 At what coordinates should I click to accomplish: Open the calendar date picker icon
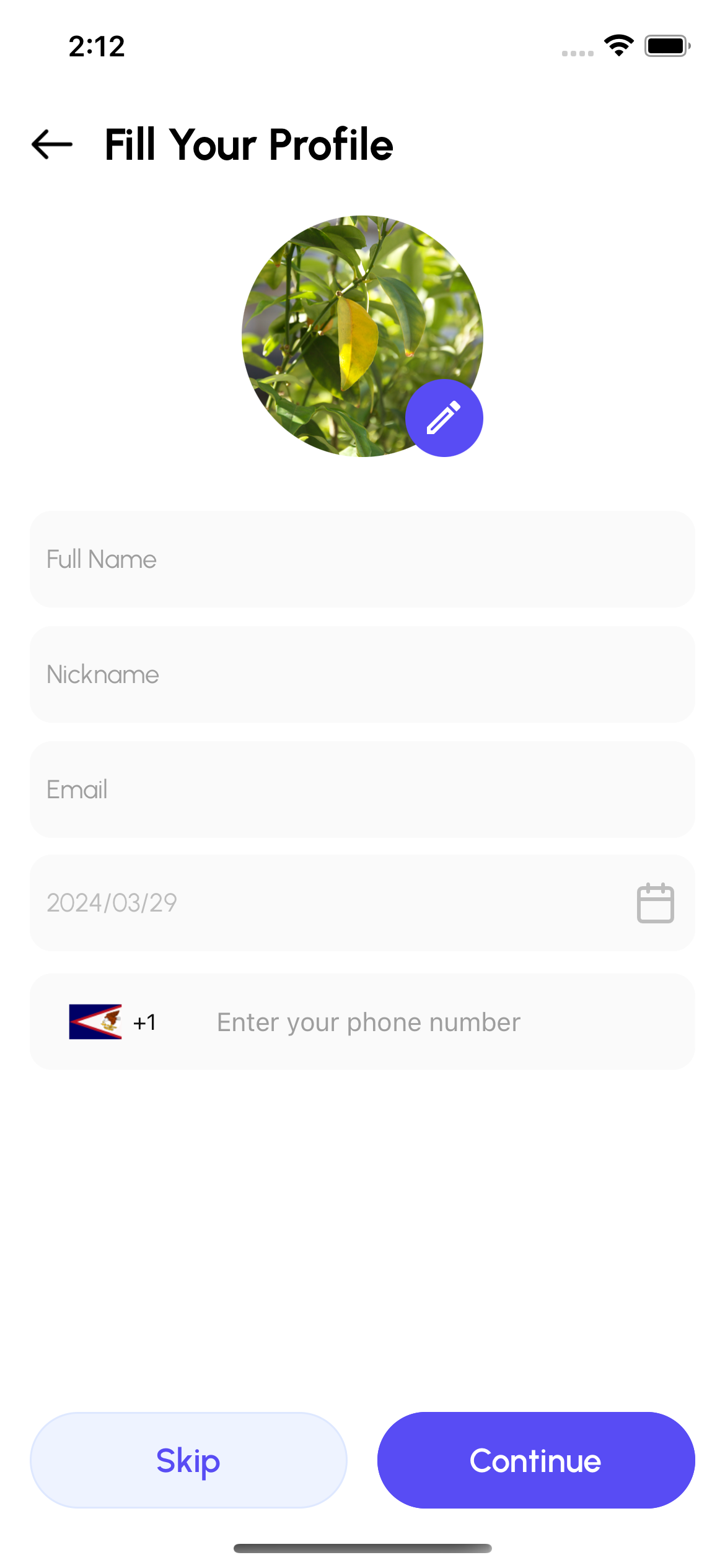[x=655, y=903]
